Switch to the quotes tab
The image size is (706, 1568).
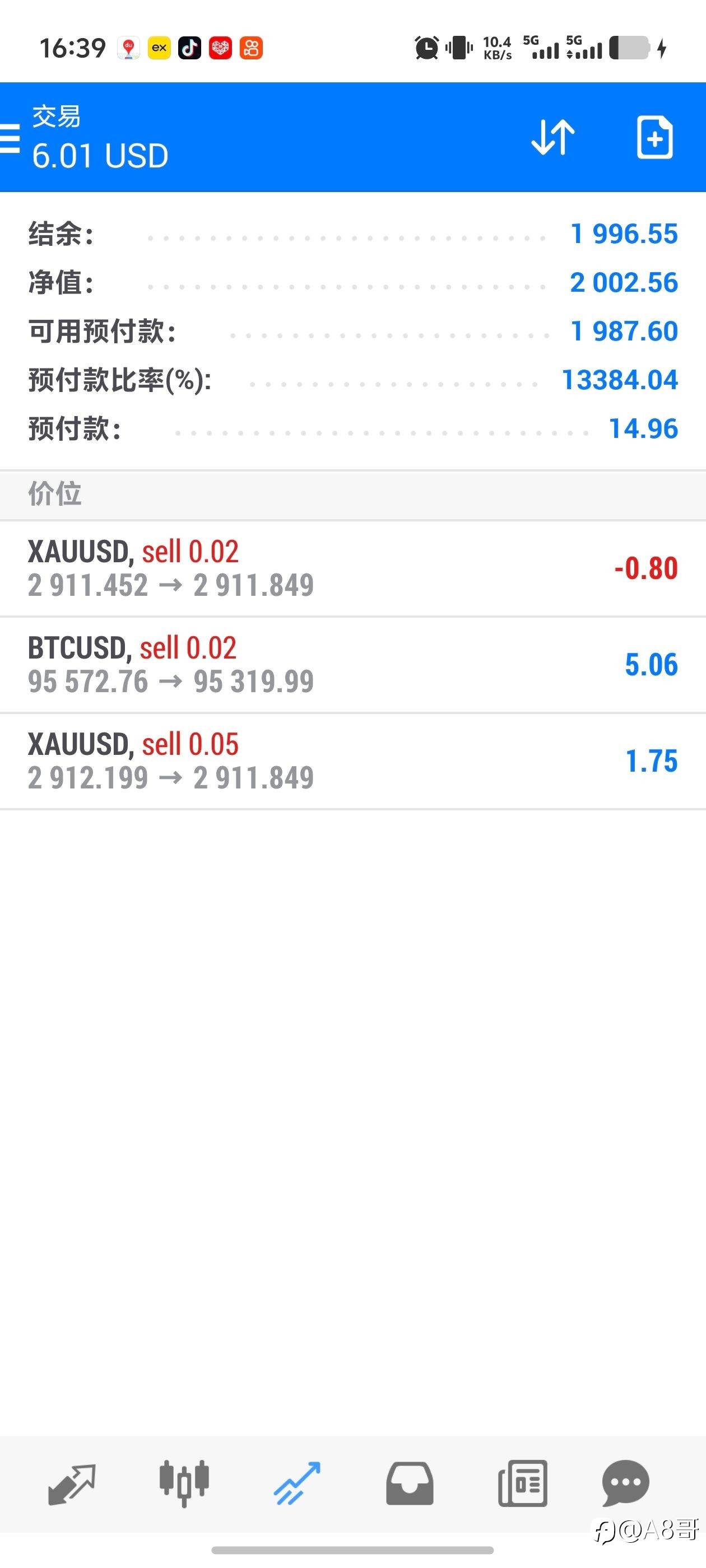coord(72,1483)
